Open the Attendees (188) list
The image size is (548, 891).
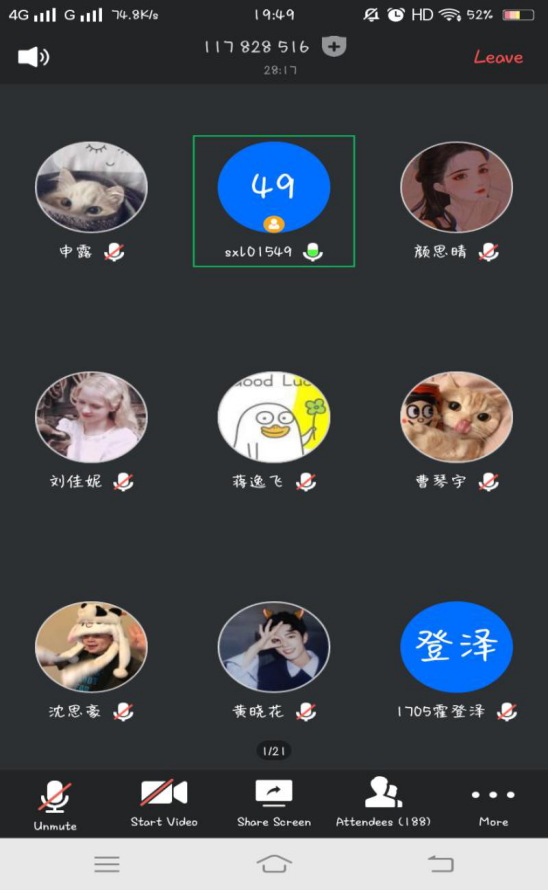[383, 803]
